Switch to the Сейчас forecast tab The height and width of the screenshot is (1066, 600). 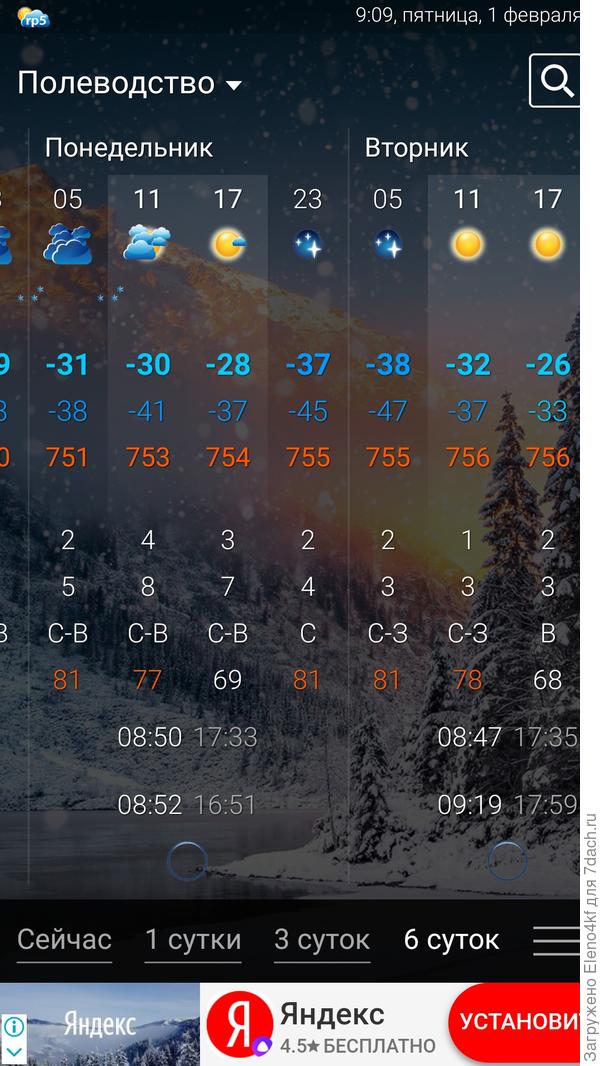[64, 940]
